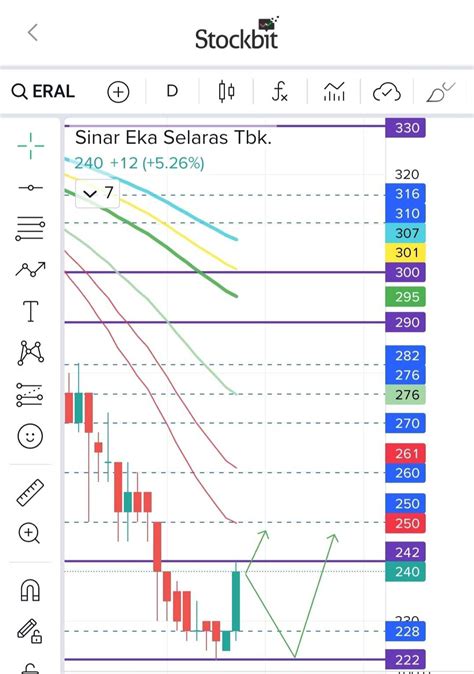Choose the parallel lines drawing tool
Image resolution: width=474 pixels, height=674 pixels.
click(30, 228)
